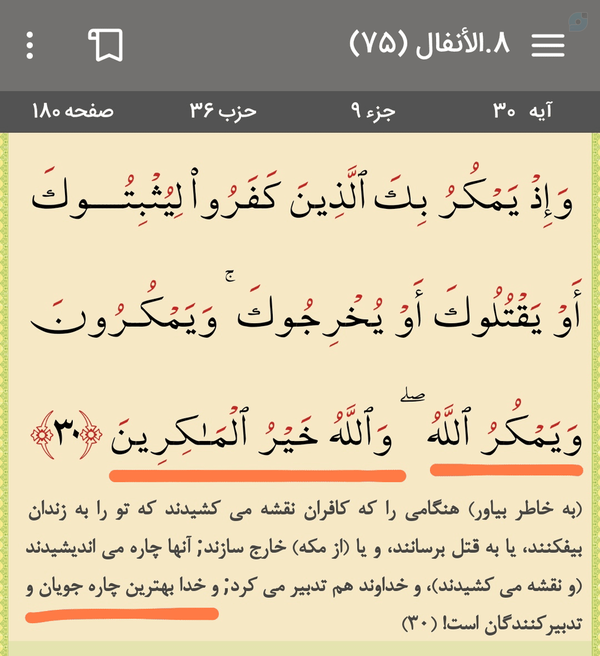Tap the surah title الأنفال (۷۵)

tap(430, 44)
